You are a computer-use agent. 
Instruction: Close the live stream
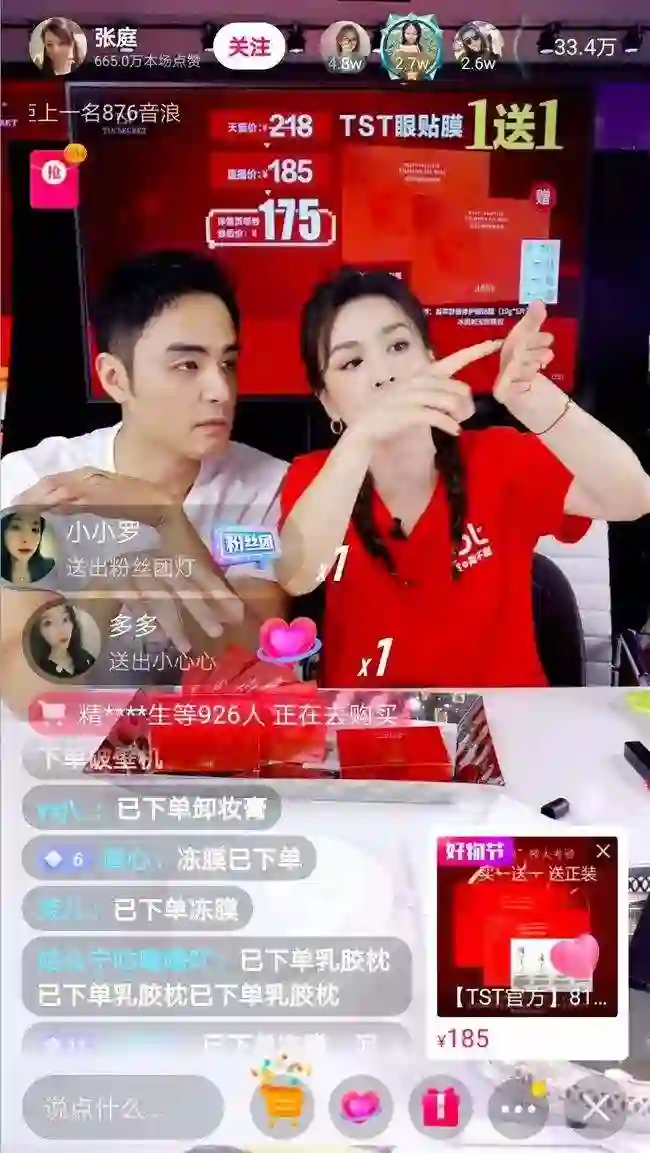click(596, 1107)
